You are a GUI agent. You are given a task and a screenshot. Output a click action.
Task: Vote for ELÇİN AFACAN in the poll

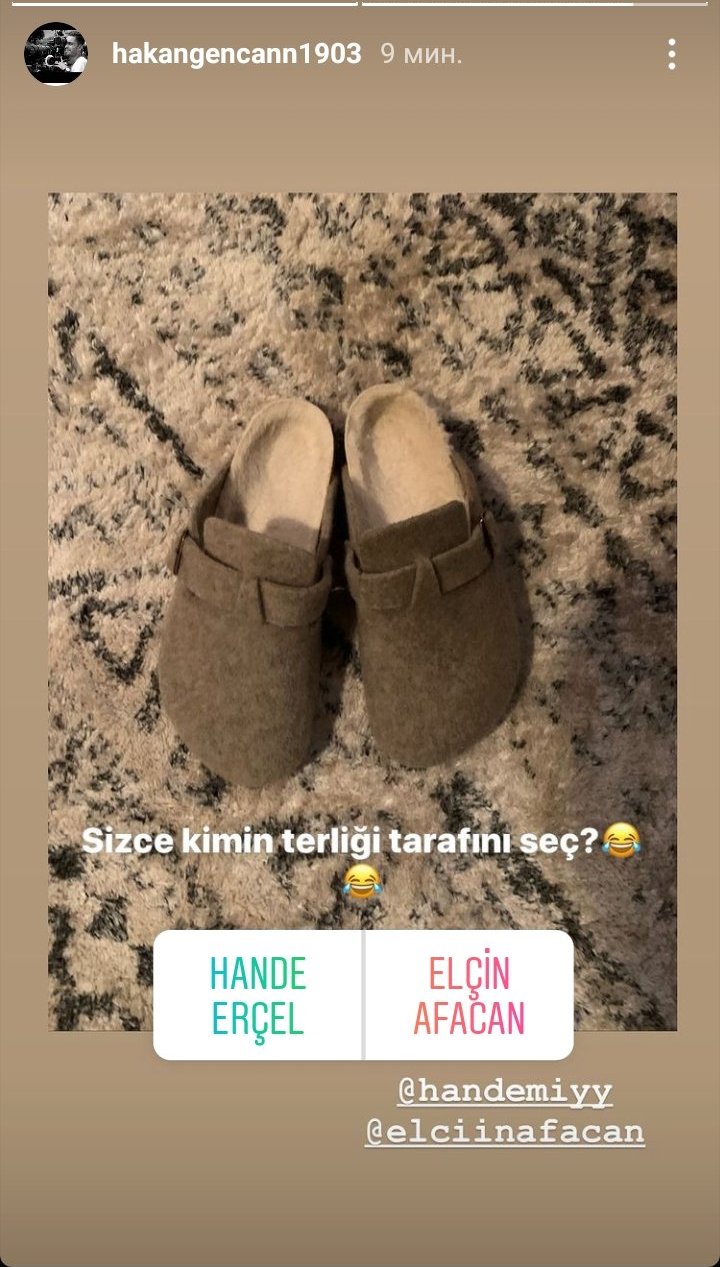pos(469,995)
